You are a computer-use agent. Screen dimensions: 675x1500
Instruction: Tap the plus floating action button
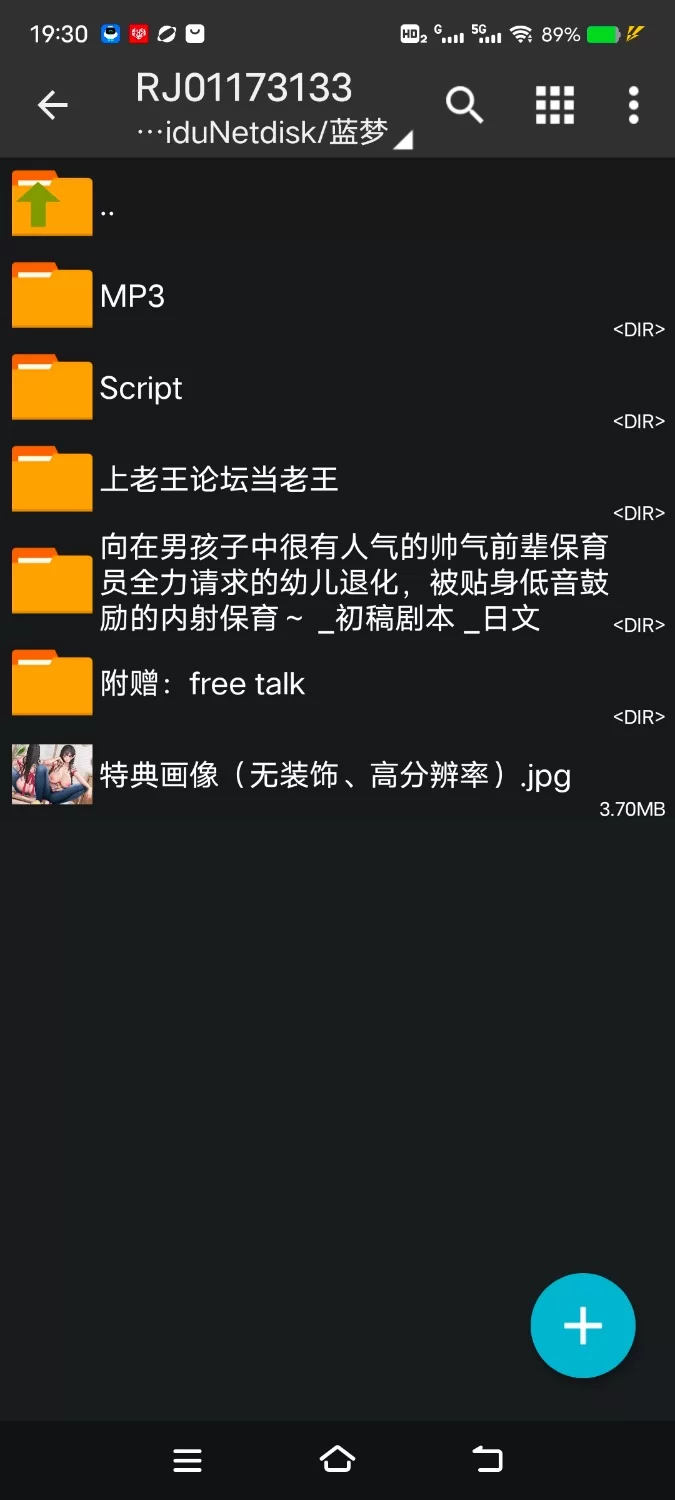point(582,1326)
